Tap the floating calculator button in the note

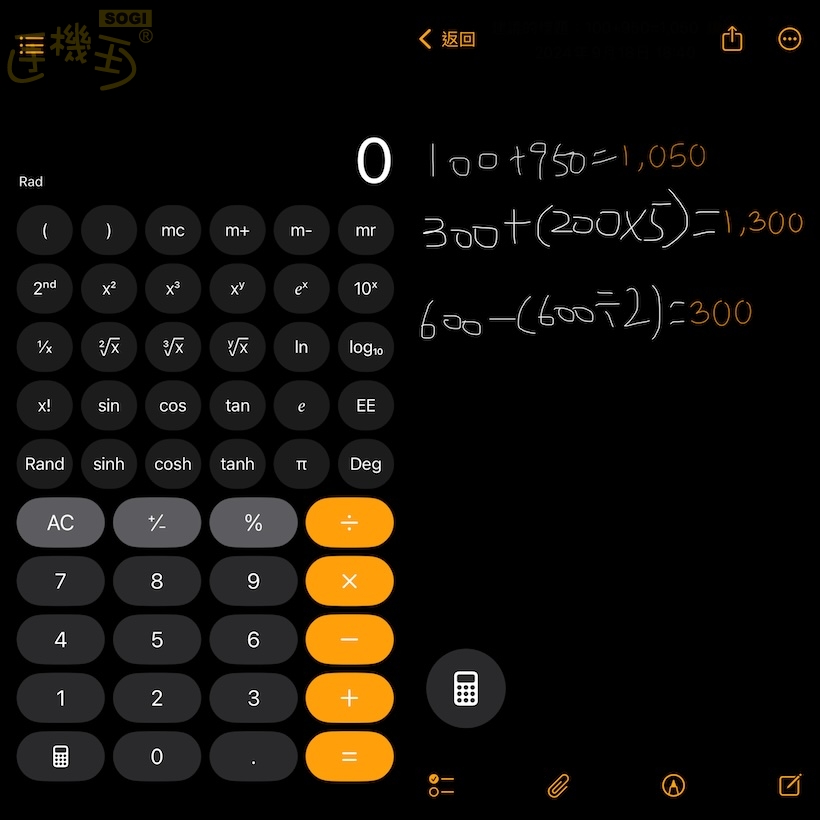coord(465,688)
